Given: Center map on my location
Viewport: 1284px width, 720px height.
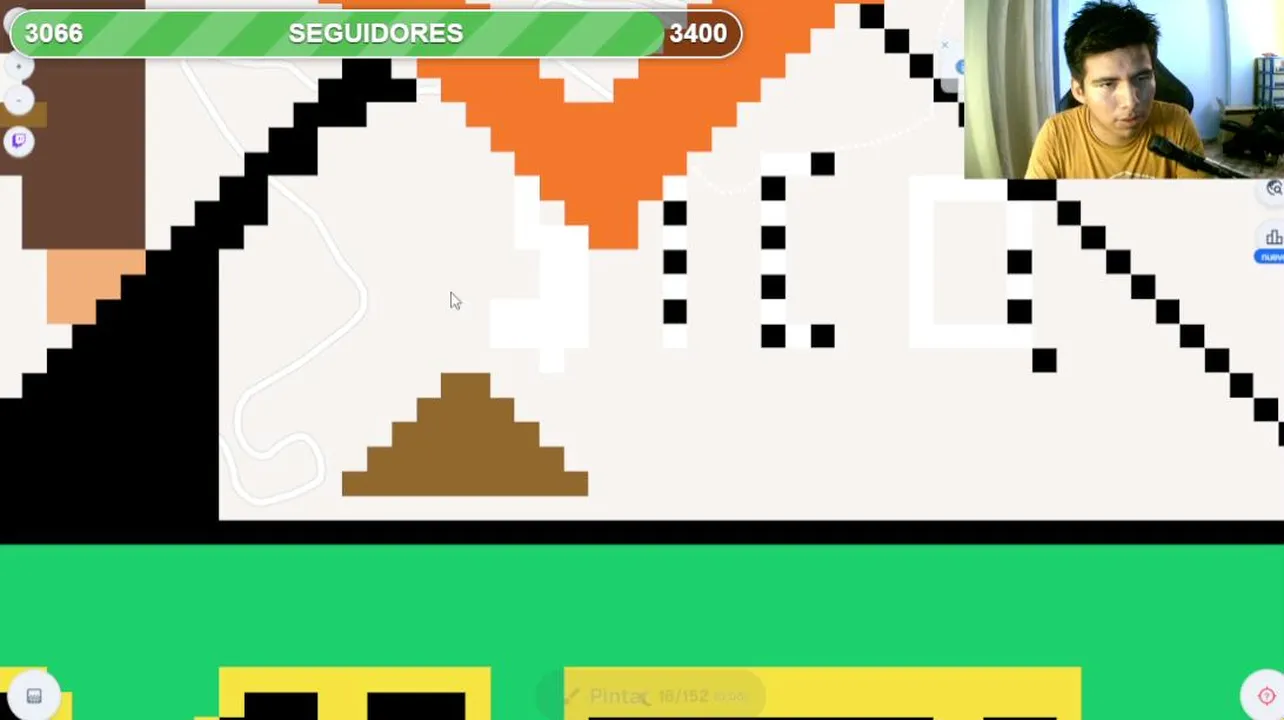Looking at the screenshot, I should 1265,696.
